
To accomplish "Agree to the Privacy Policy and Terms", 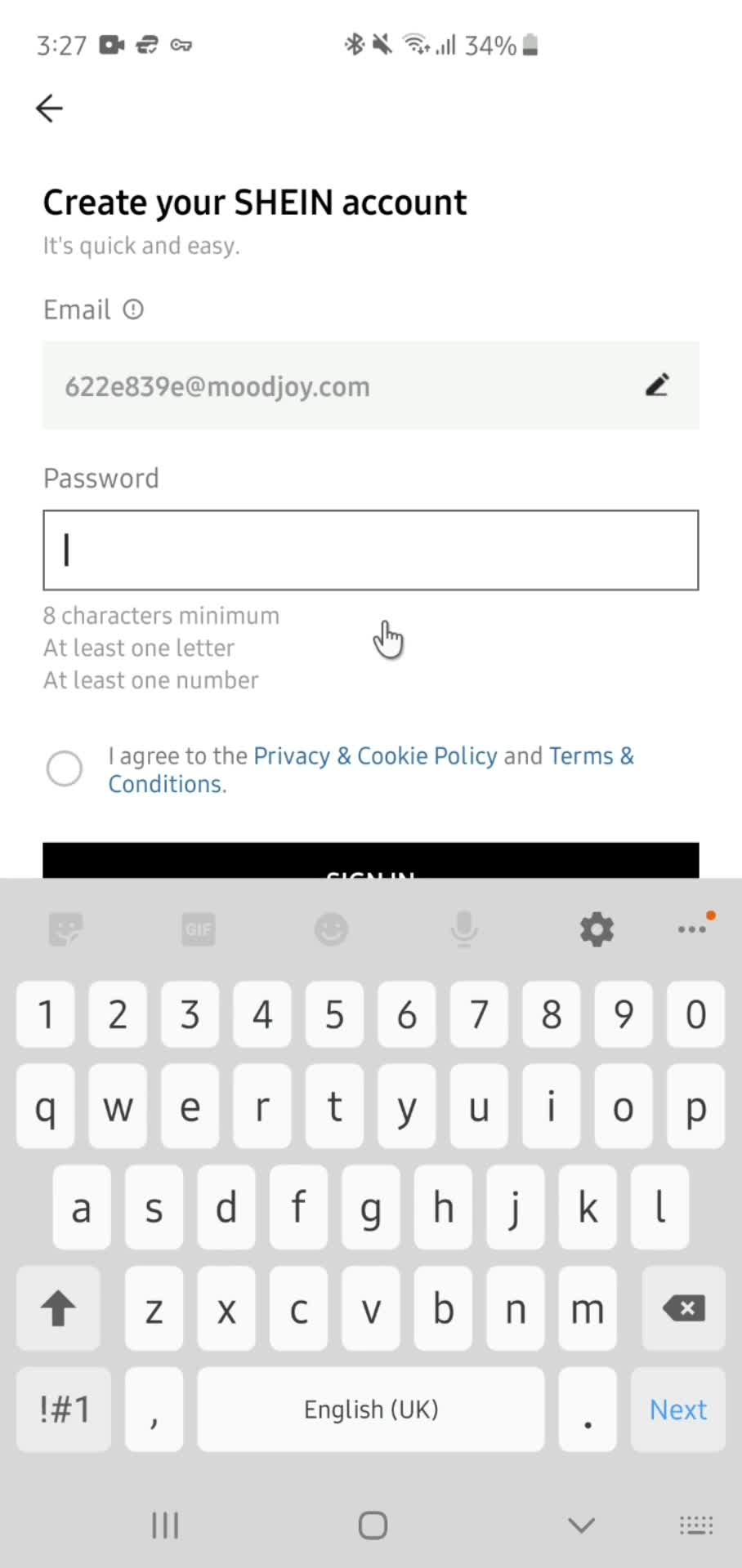I will (64, 768).
